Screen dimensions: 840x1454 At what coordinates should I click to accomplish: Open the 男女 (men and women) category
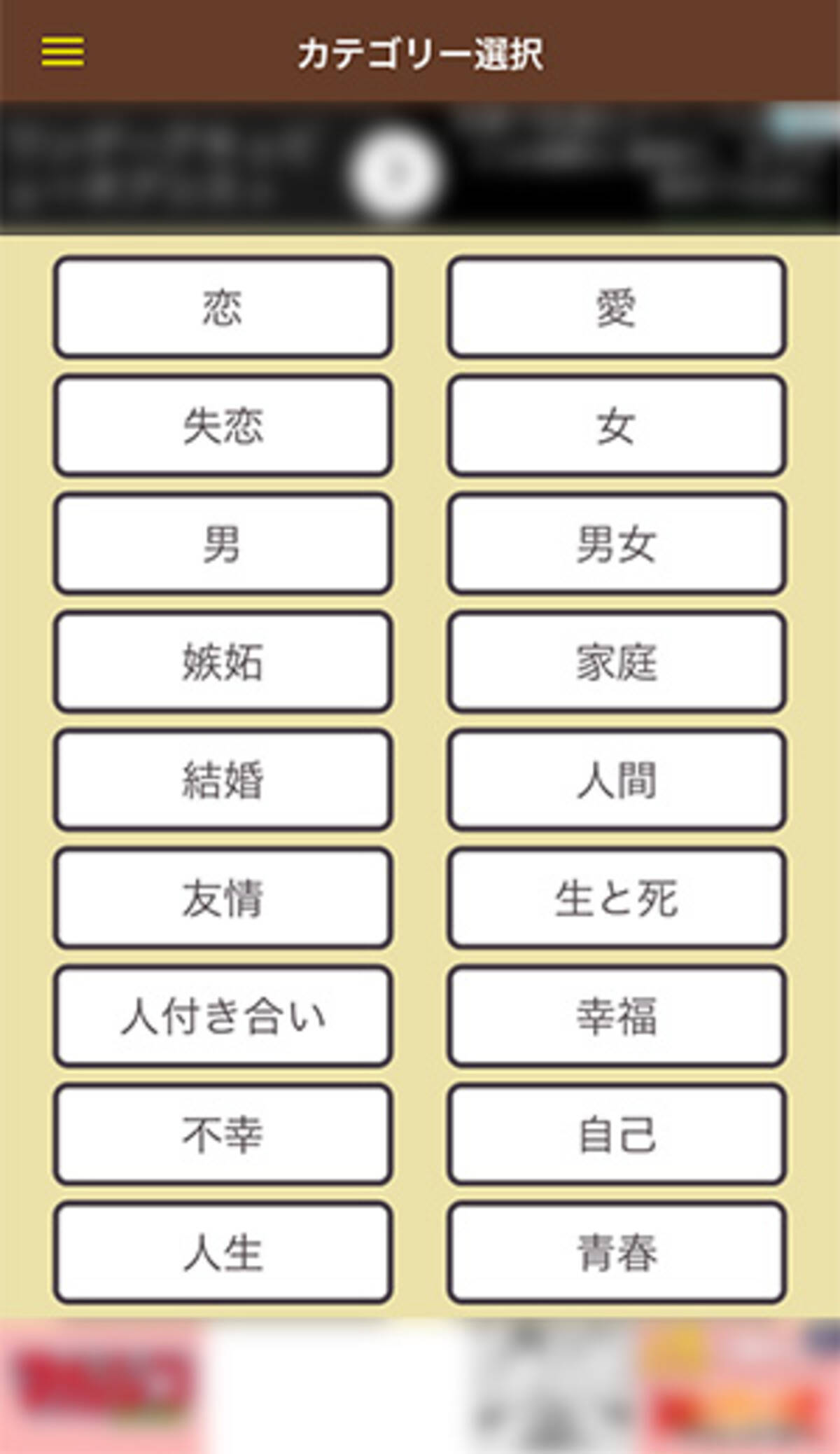pos(617,545)
